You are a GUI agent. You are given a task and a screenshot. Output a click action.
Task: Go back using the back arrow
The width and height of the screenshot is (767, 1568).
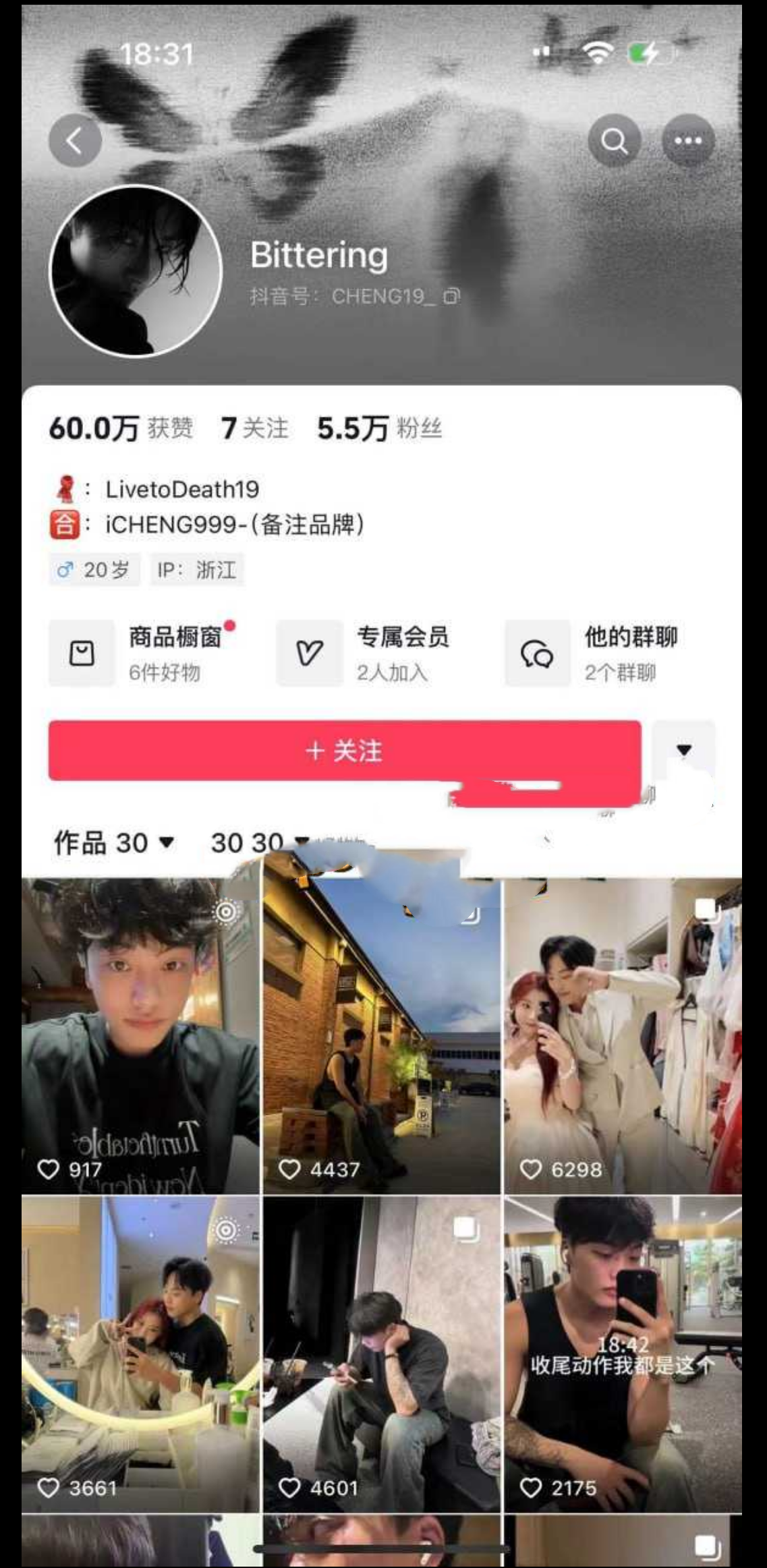[x=75, y=140]
